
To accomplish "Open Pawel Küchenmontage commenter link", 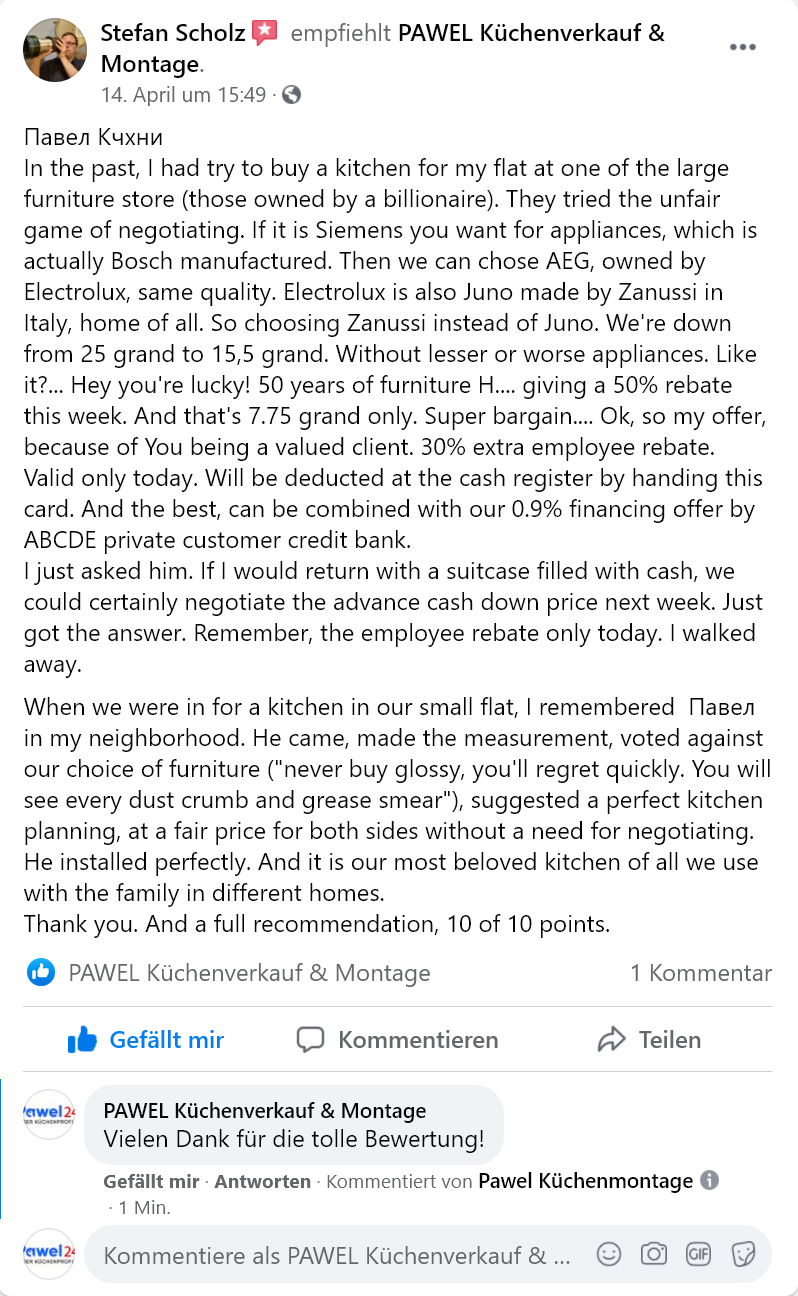I will 585,1181.
